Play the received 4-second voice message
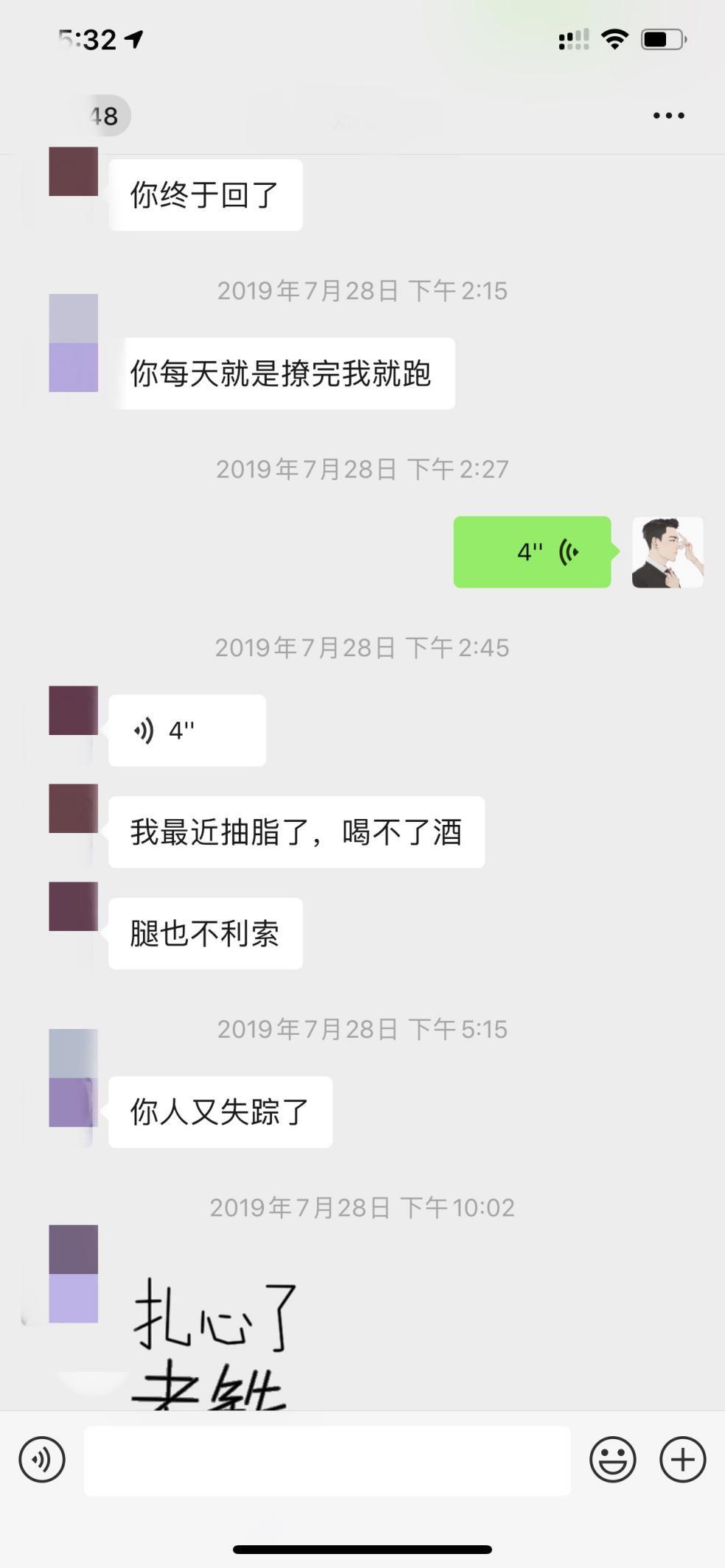The width and height of the screenshot is (725, 1568). [x=186, y=730]
